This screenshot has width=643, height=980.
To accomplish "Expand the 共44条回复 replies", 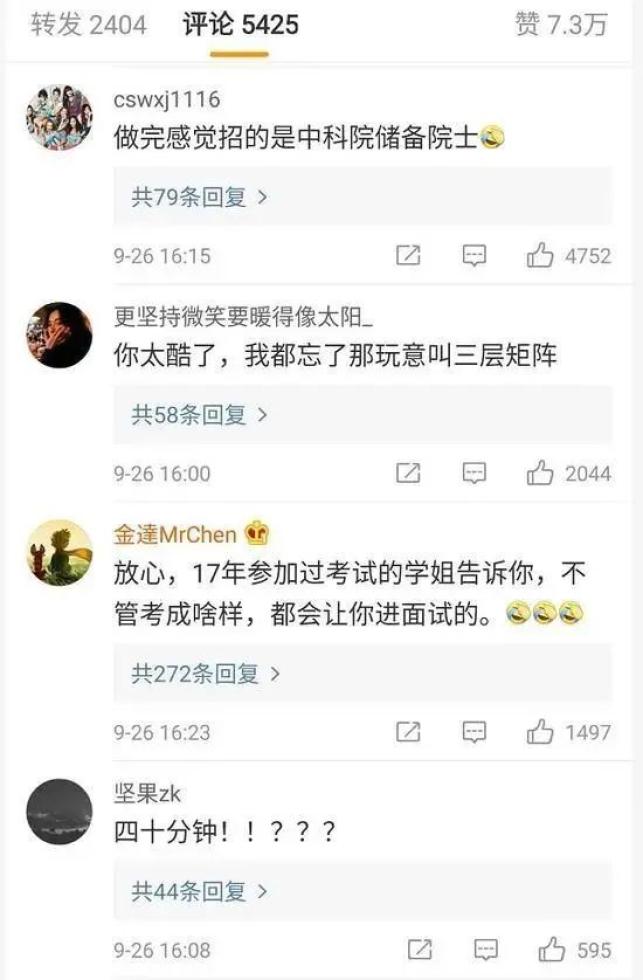I will (x=200, y=890).
